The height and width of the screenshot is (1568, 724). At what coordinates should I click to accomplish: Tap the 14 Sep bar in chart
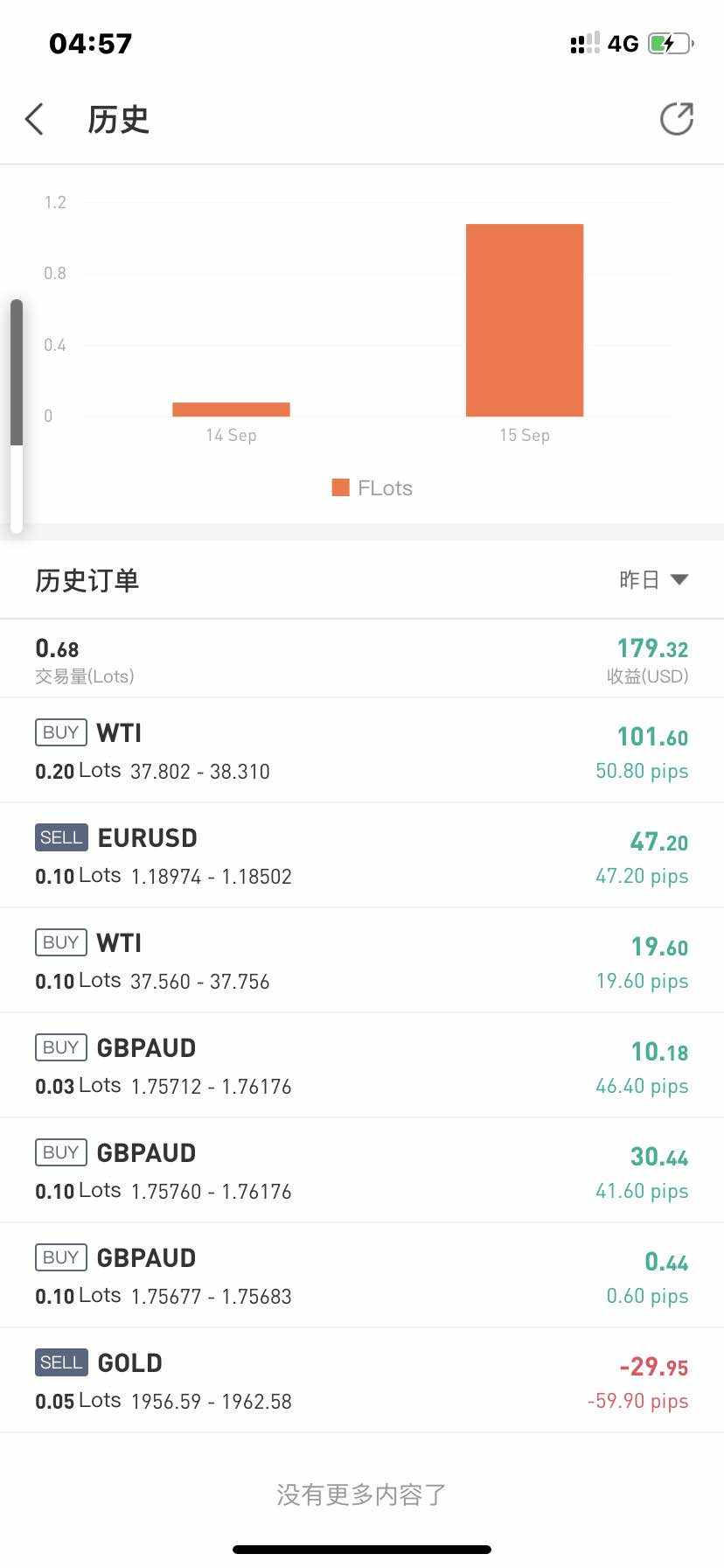coord(231,409)
